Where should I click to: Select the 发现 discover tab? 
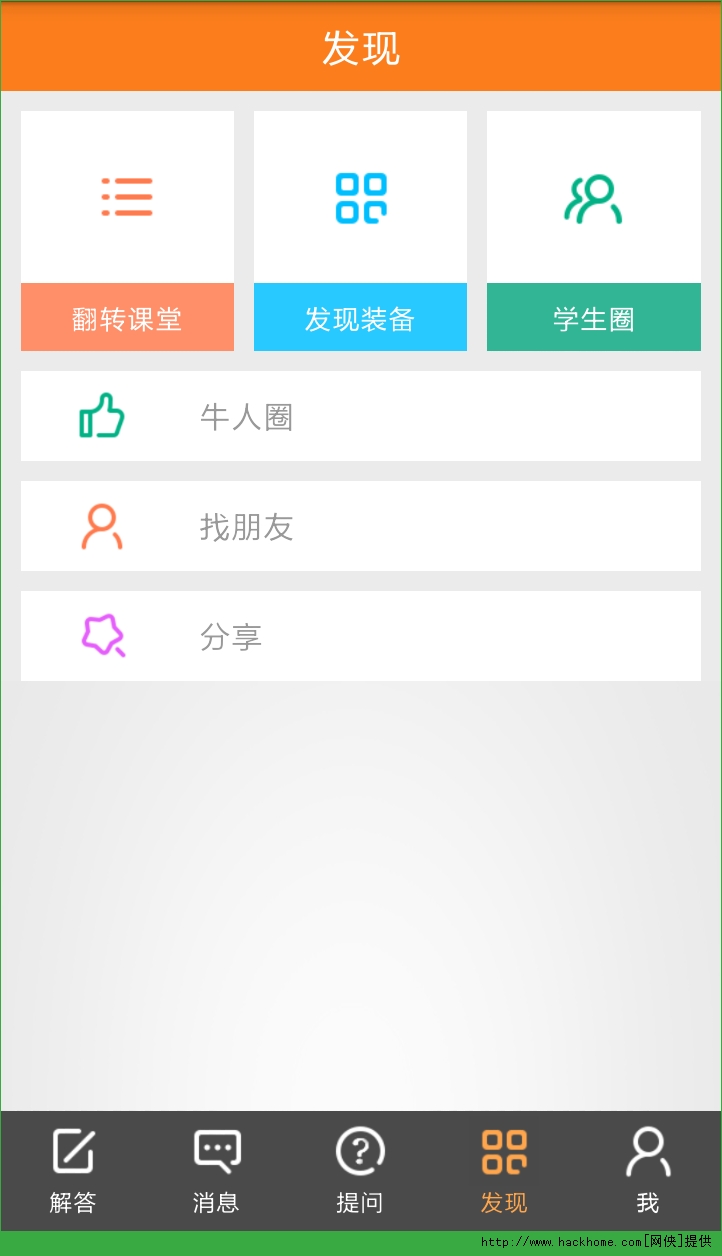[x=504, y=1170]
